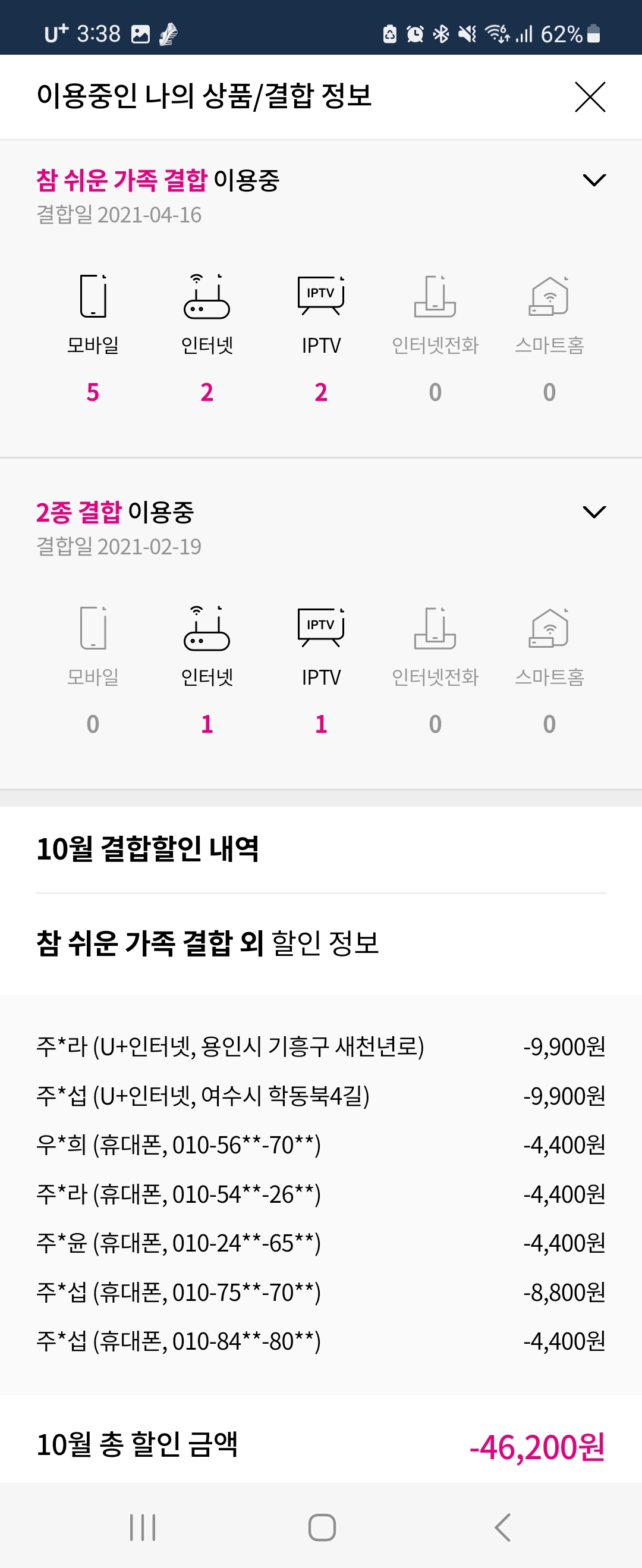
Task: Expand the 2종 결합 section
Action: (594, 512)
